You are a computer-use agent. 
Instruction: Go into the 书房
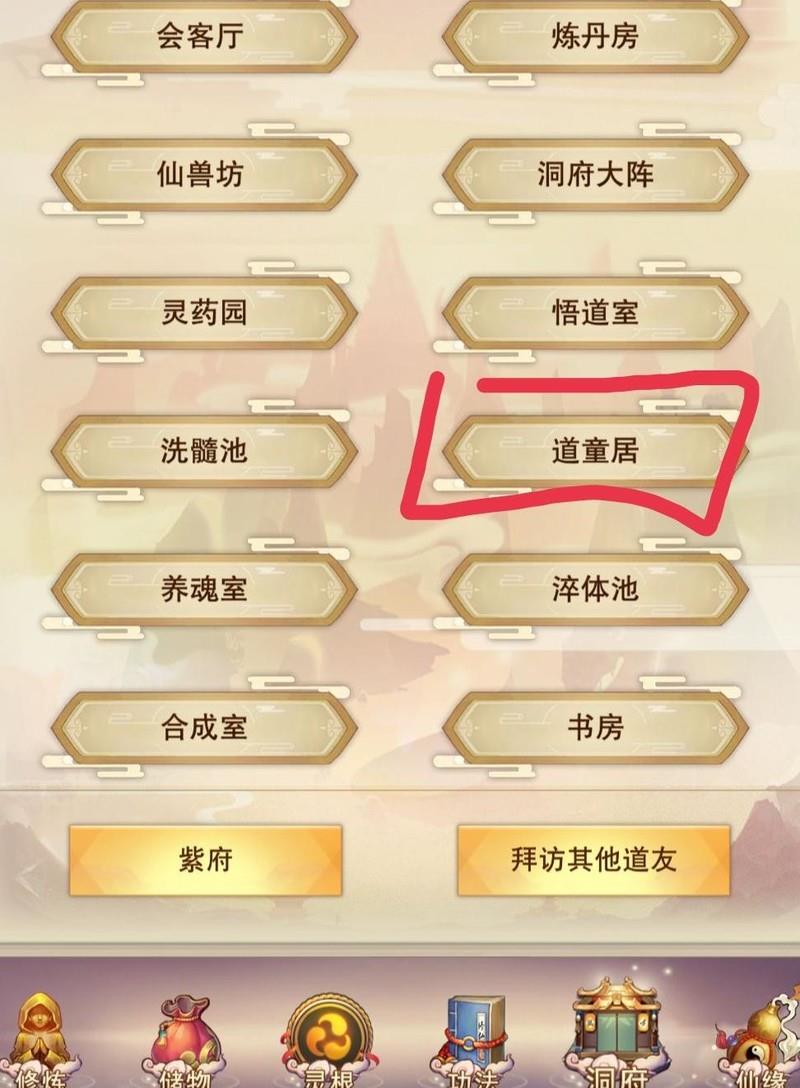(595, 727)
